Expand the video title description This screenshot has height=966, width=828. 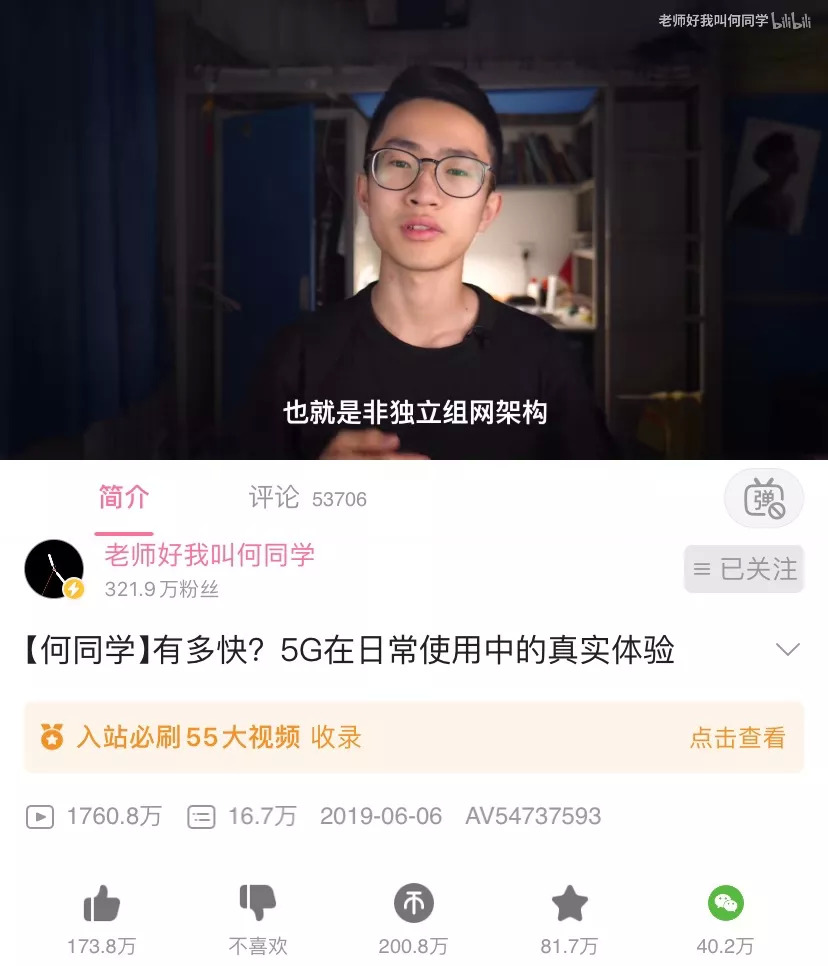pyautogui.click(x=788, y=650)
